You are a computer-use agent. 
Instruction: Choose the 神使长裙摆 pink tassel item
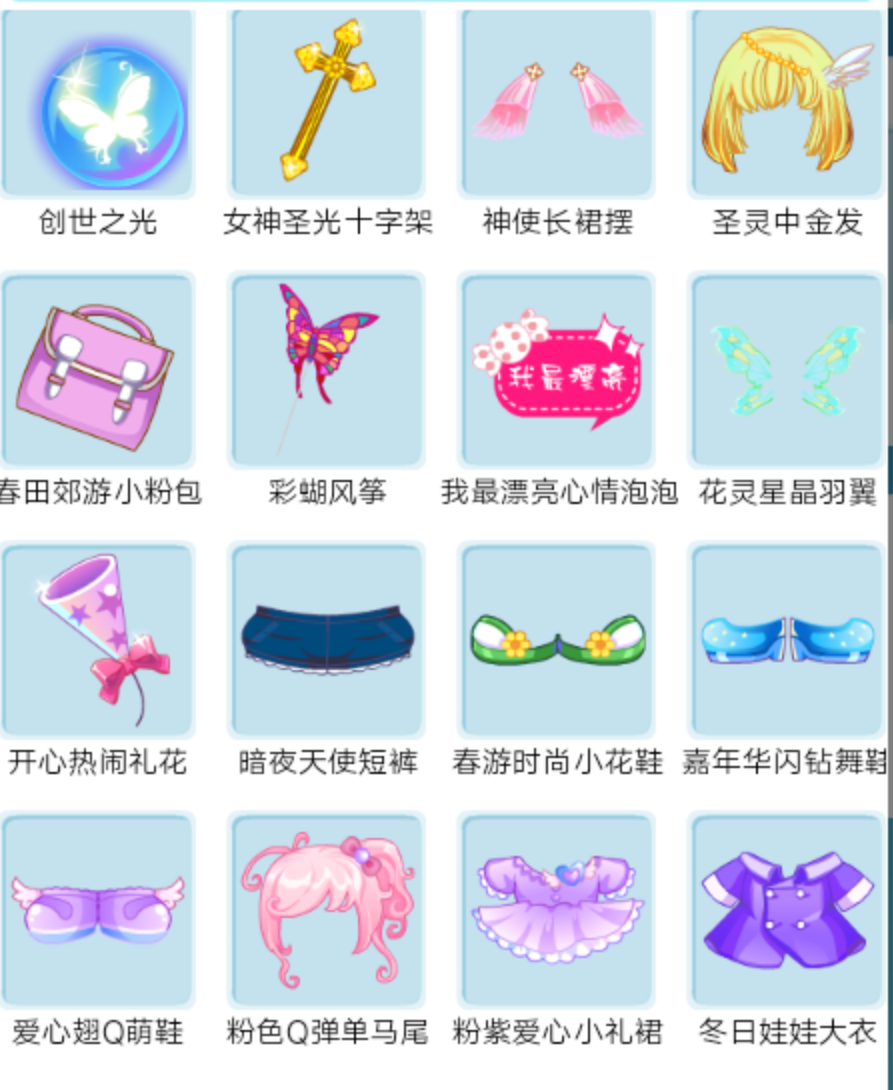556,105
